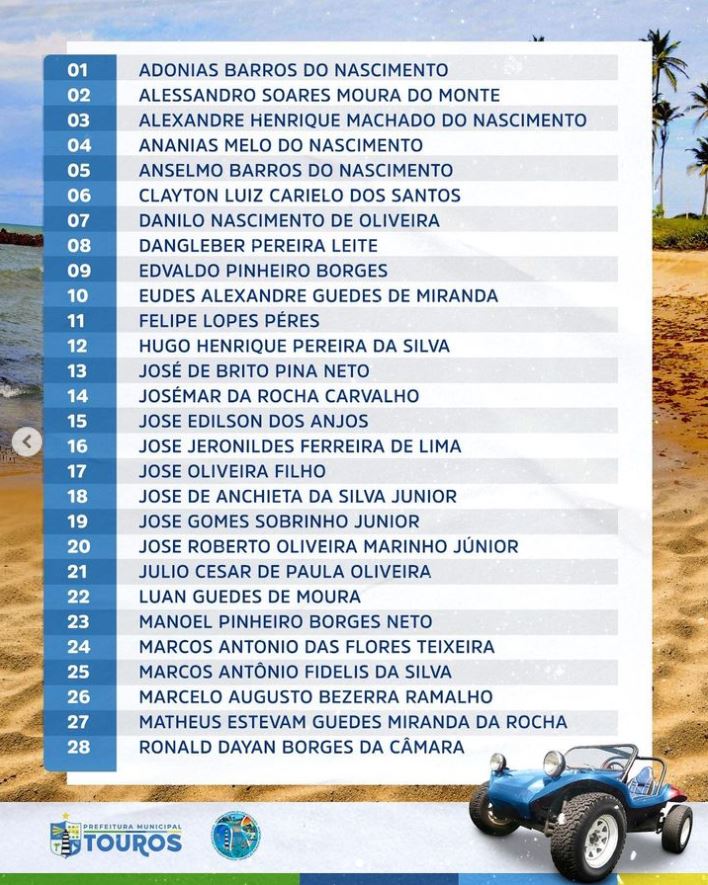Go to the previous carousel image
This screenshot has height=885, width=708.
tap(28, 442)
